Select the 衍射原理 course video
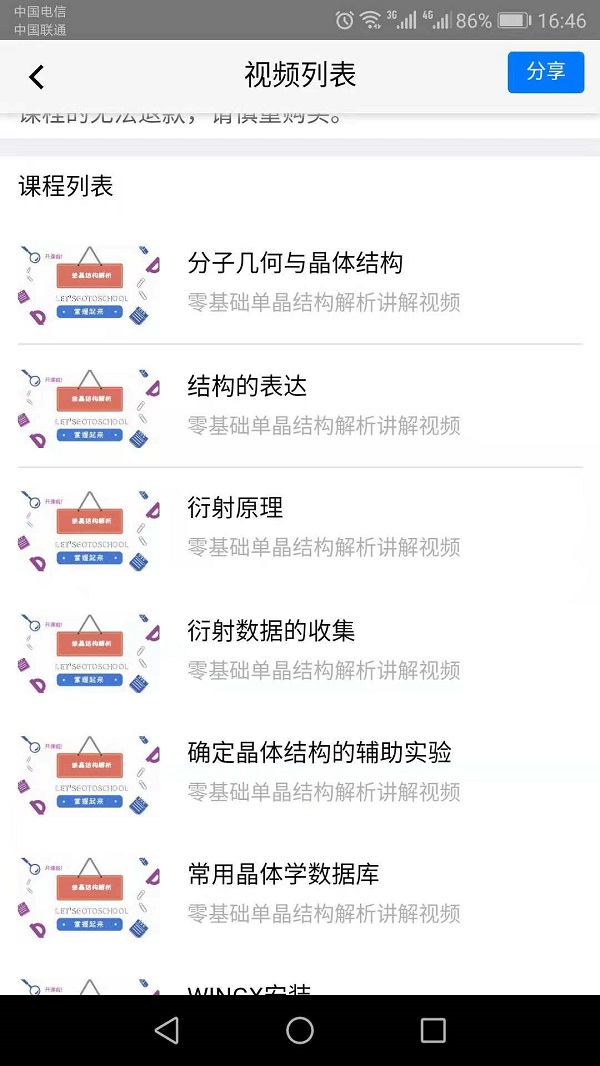 (x=236, y=508)
